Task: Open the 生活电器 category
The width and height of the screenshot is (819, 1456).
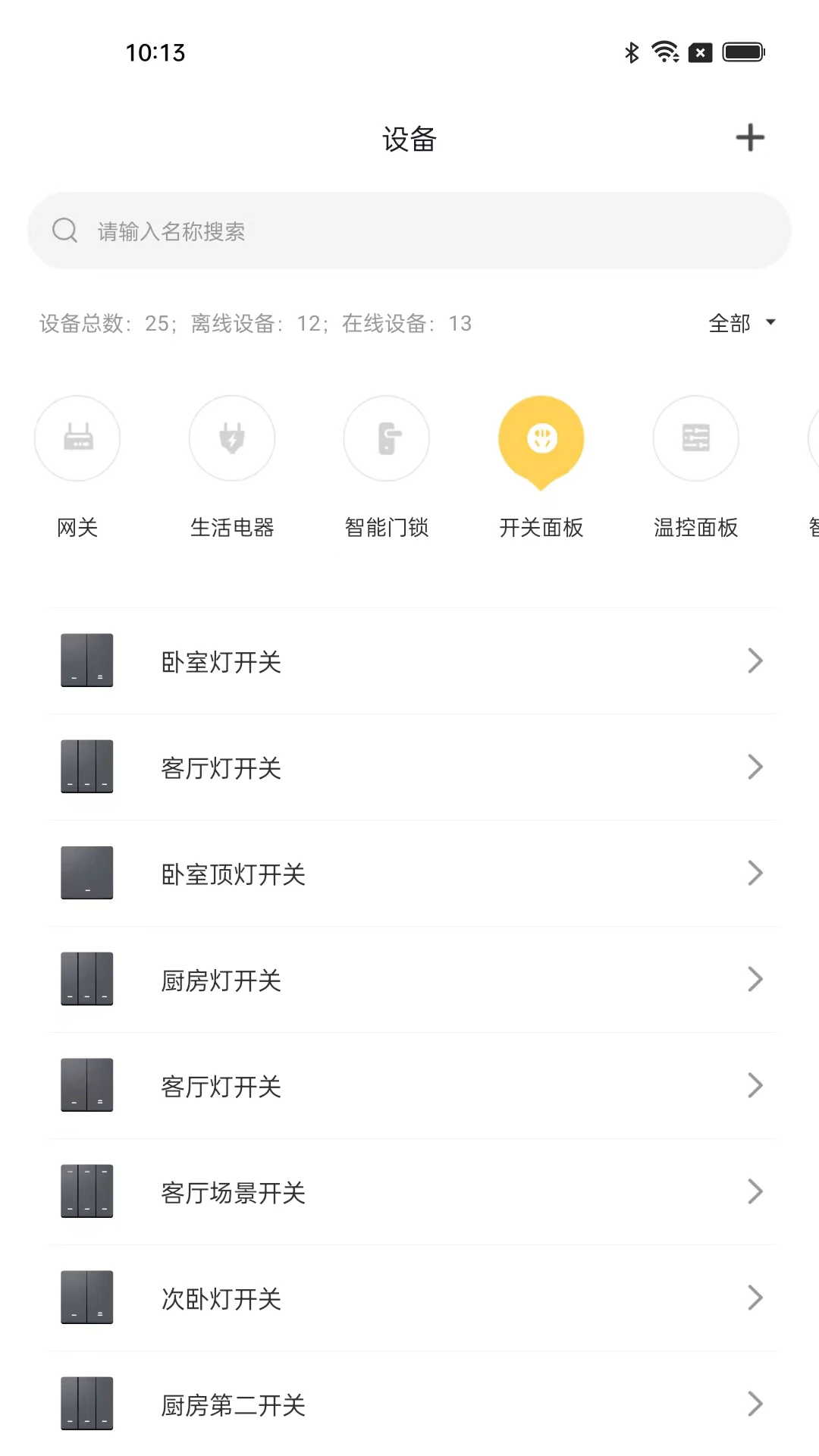Action: click(x=232, y=438)
